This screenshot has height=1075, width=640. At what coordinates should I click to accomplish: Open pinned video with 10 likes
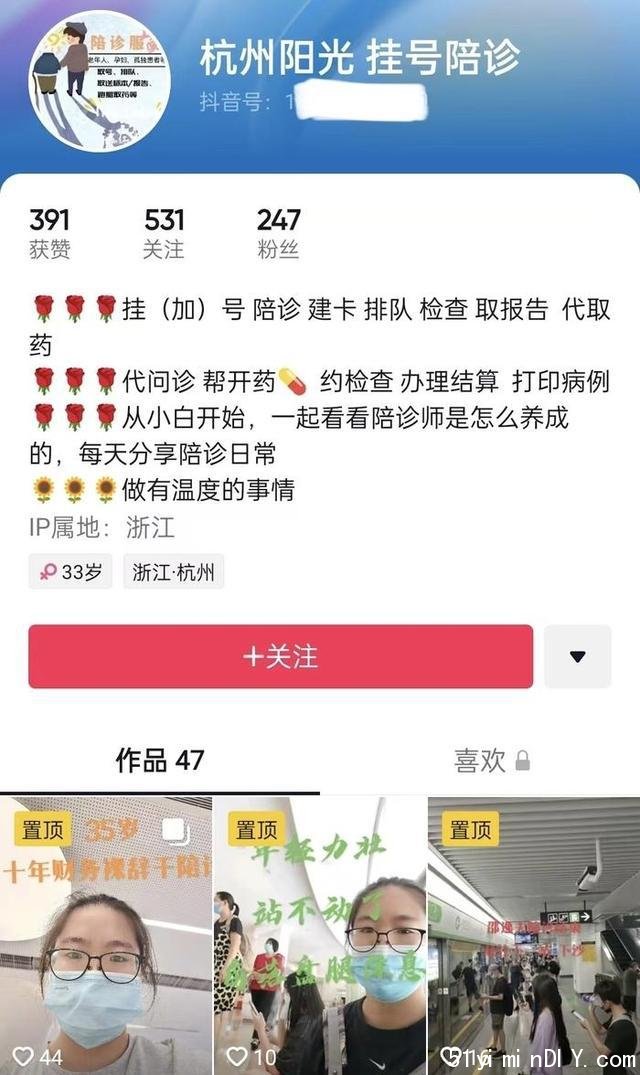319,935
